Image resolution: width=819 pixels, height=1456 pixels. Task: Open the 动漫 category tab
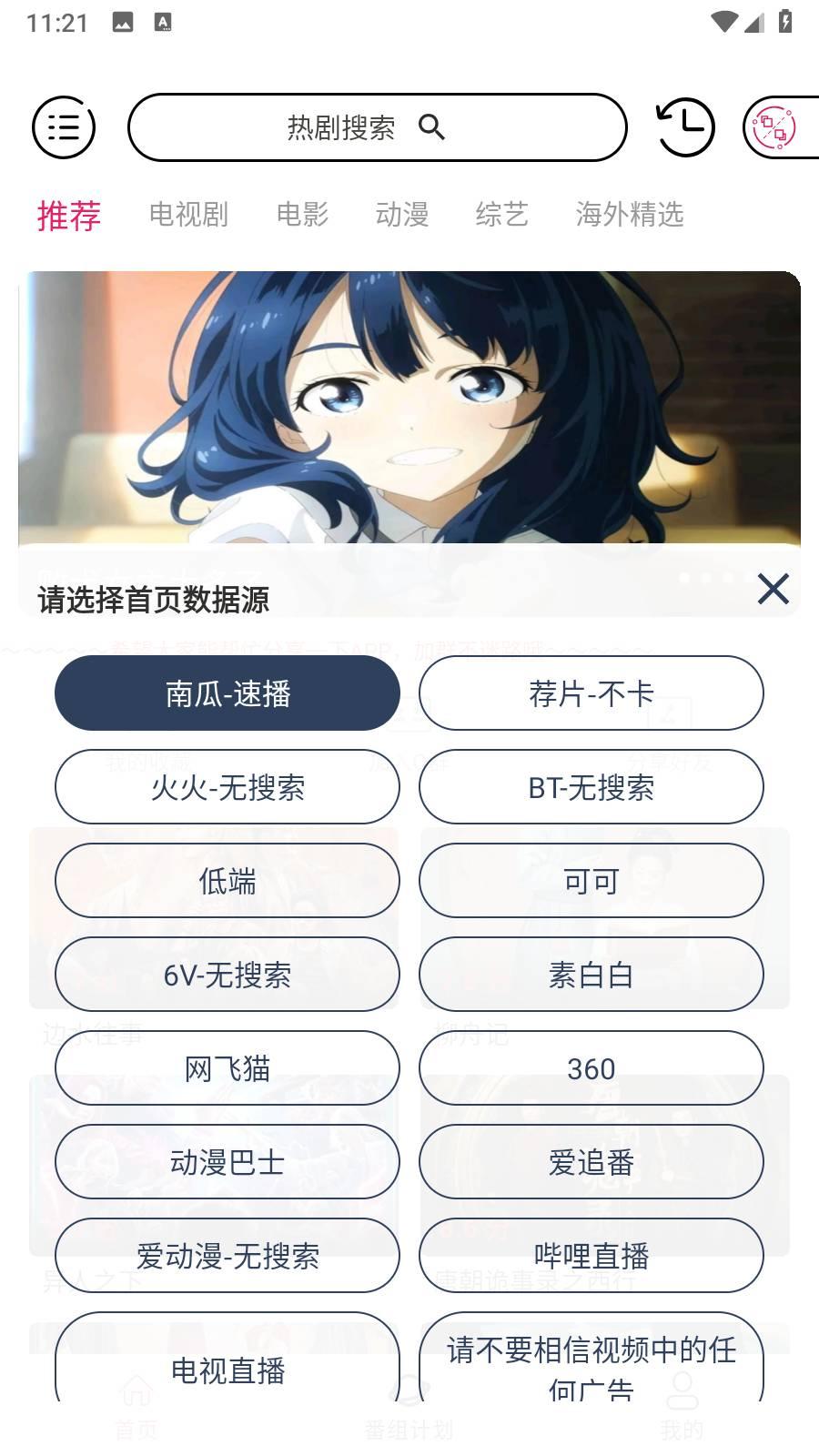point(403,214)
